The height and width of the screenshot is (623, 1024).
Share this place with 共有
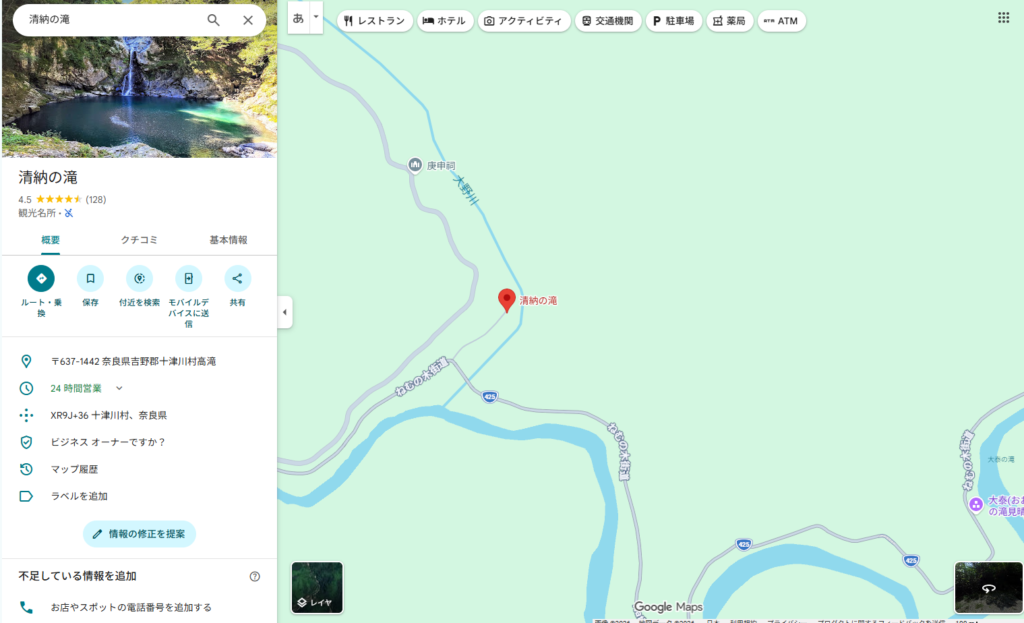[237, 279]
